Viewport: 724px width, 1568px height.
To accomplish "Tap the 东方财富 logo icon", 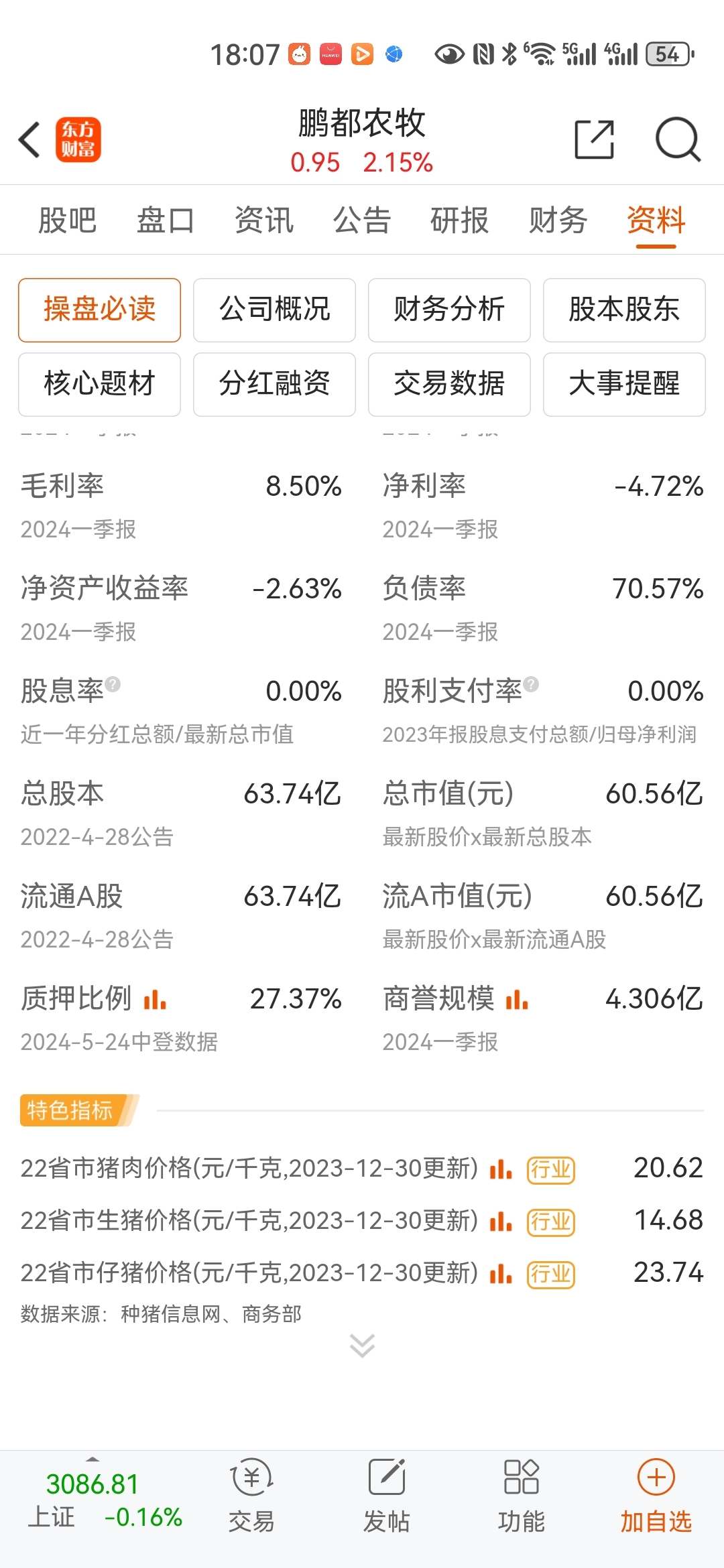I will [78, 137].
